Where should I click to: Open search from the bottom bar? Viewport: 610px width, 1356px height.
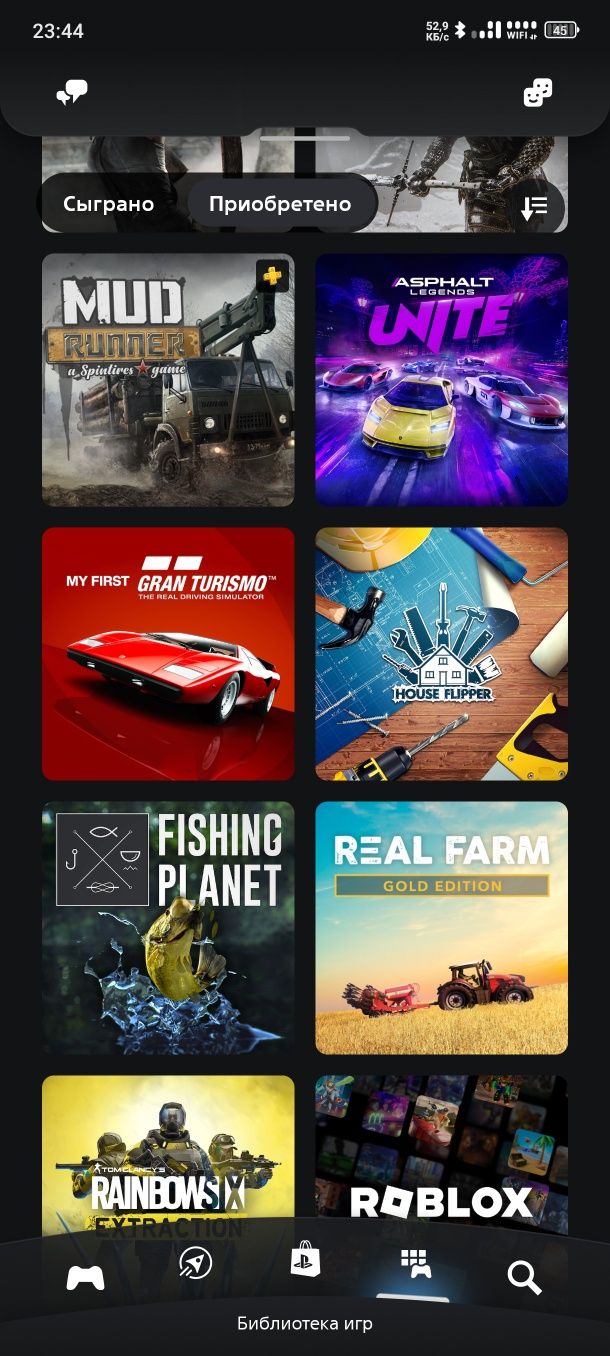(524, 1277)
